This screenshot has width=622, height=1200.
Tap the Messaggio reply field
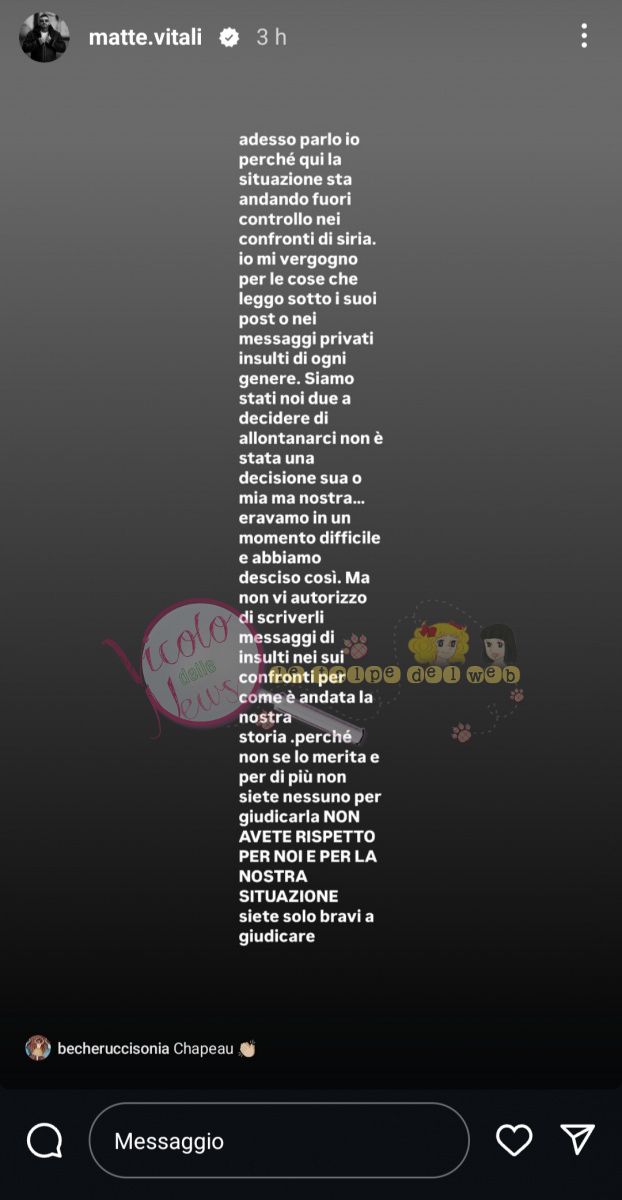pyautogui.click(x=279, y=1140)
